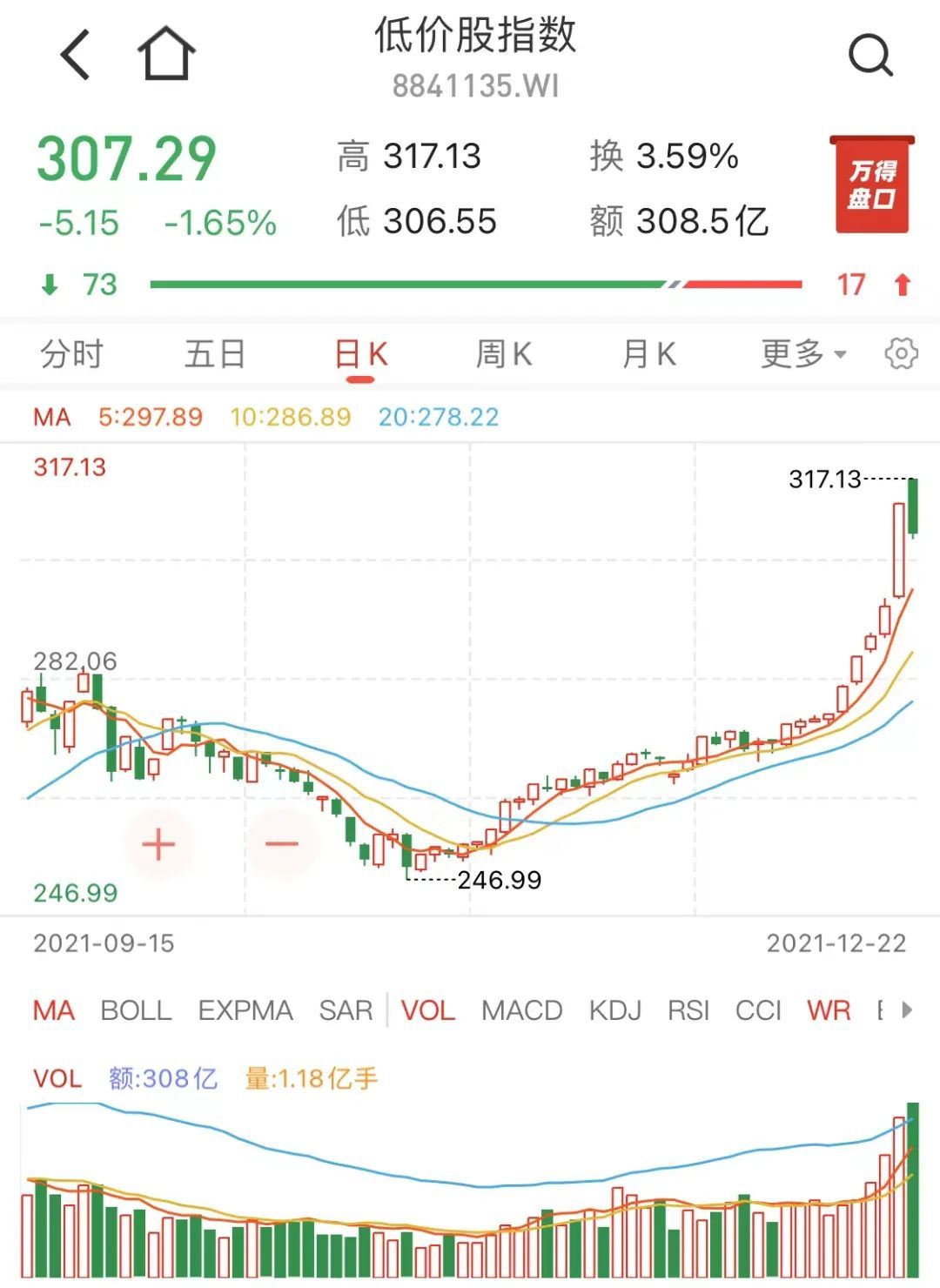Select the RSI indicator
940x1288 pixels.
tap(688, 1010)
